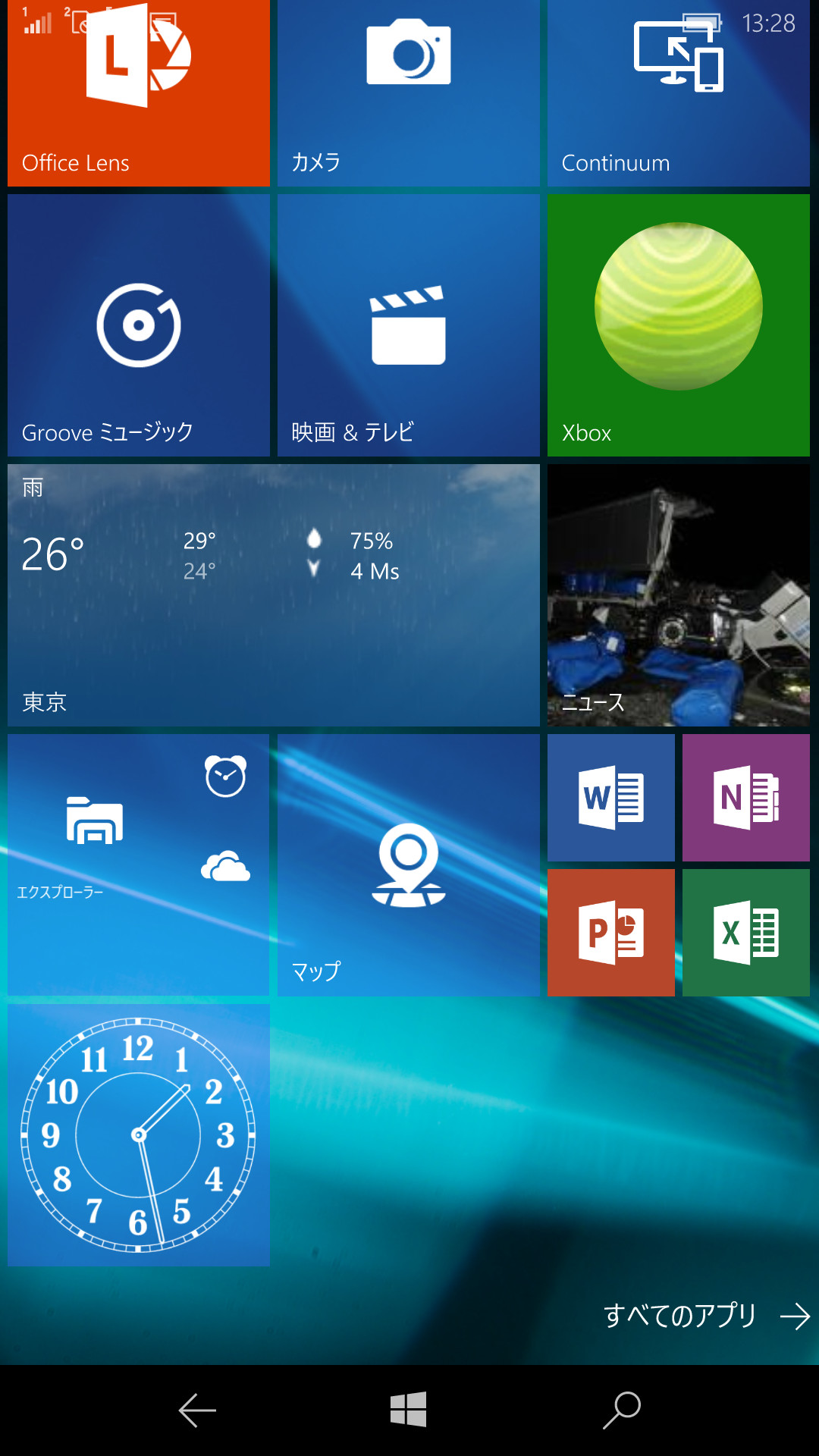Open the analog clock tile

tap(138, 1134)
